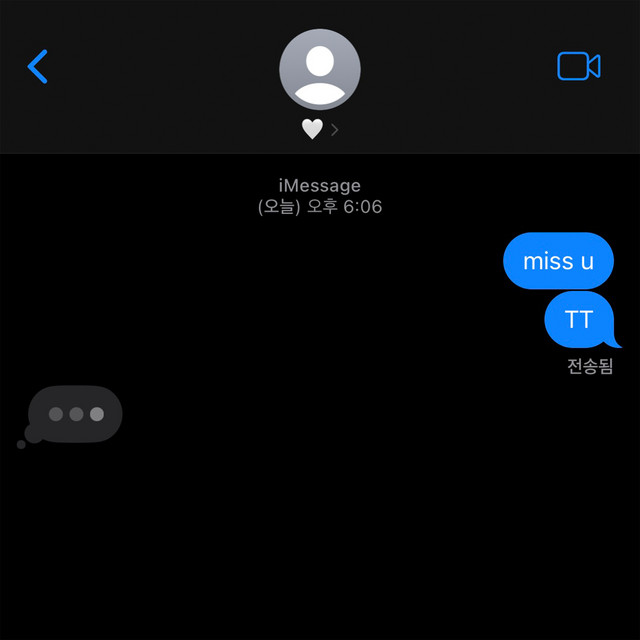640x640 pixels.
Task: Start a FaceTime video call
Action: [x=578, y=66]
